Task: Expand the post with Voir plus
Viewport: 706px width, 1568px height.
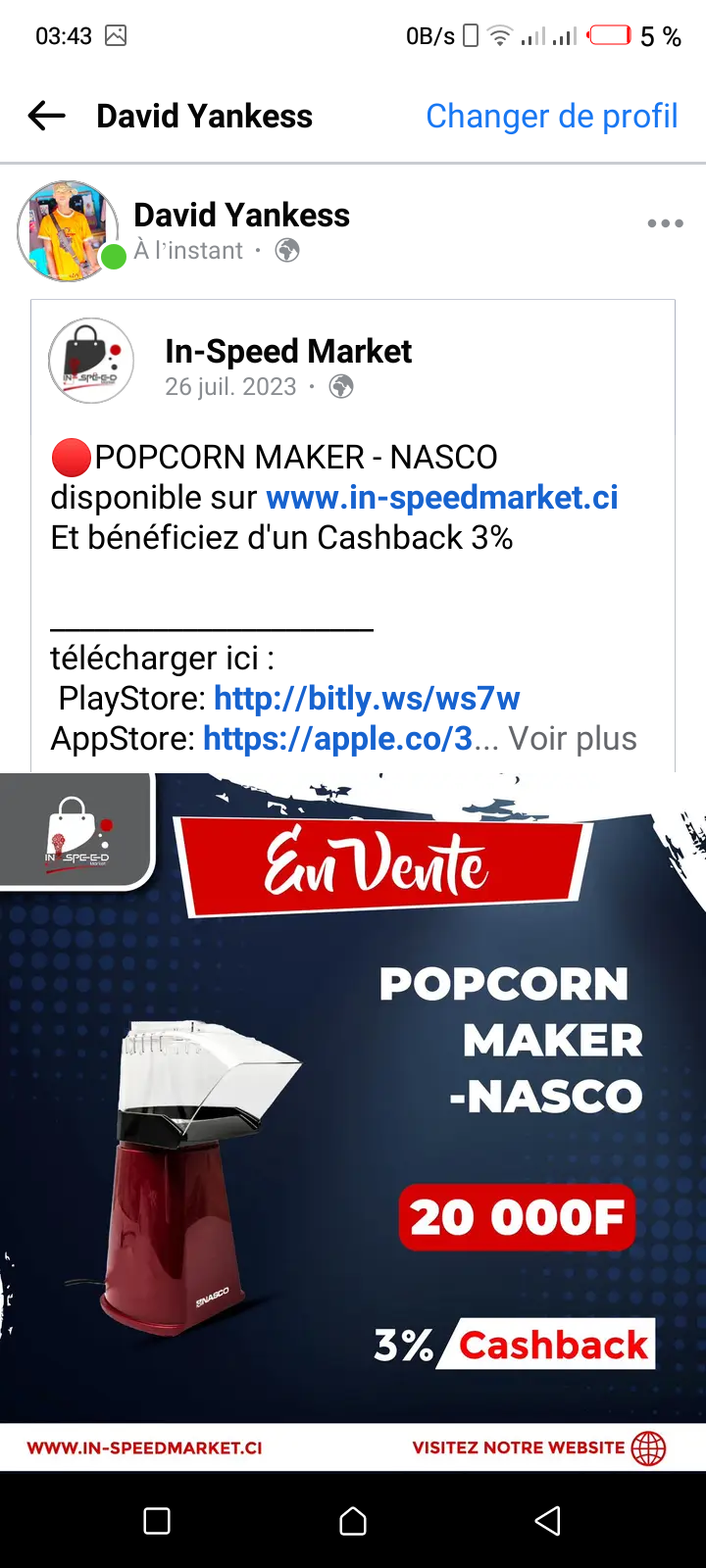Action: pyautogui.click(x=573, y=739)
